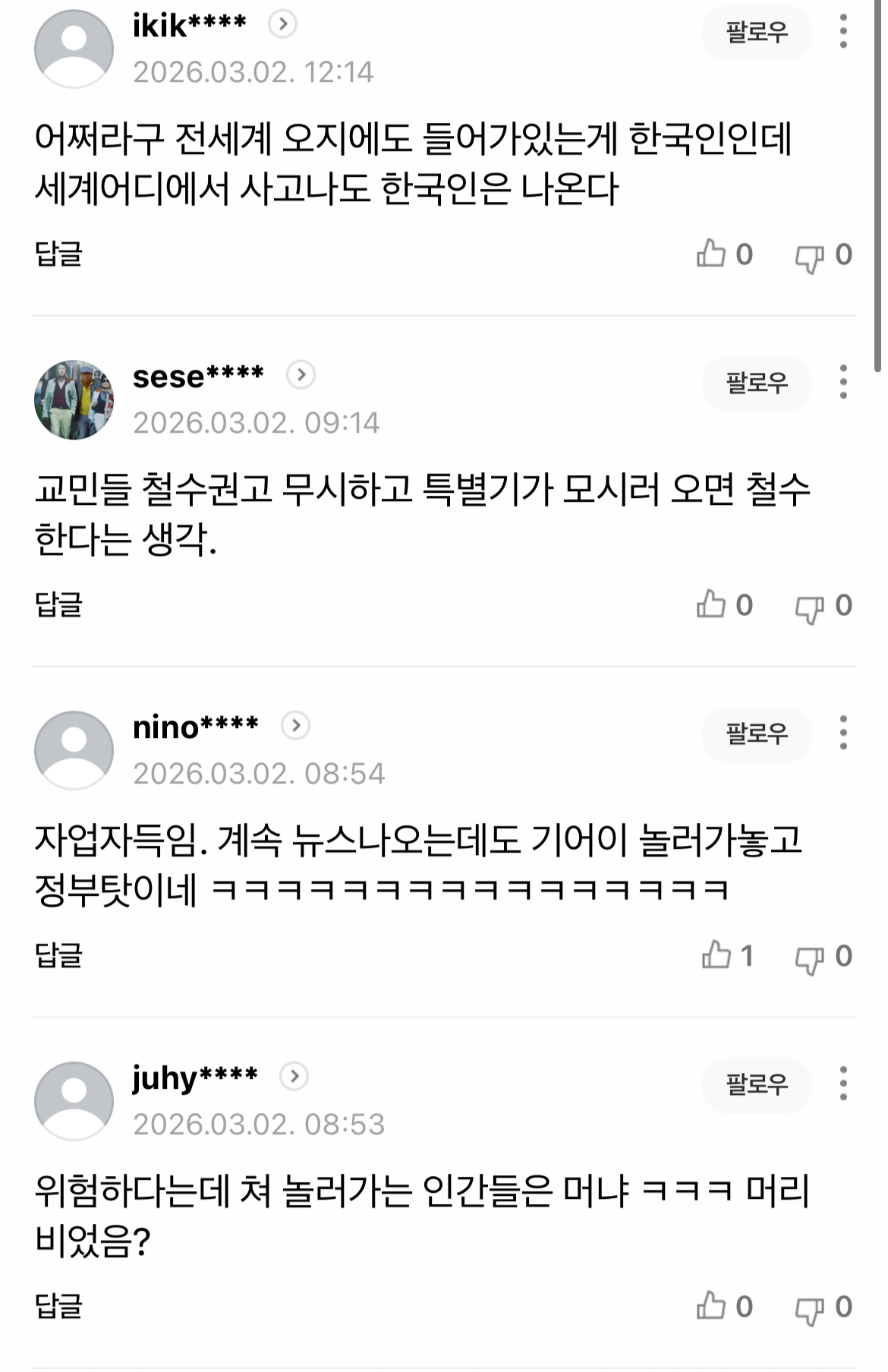The image size is (888, 1372).
Task: Open overflow menu on nino**** comment
Action: [x=843, y=733]
